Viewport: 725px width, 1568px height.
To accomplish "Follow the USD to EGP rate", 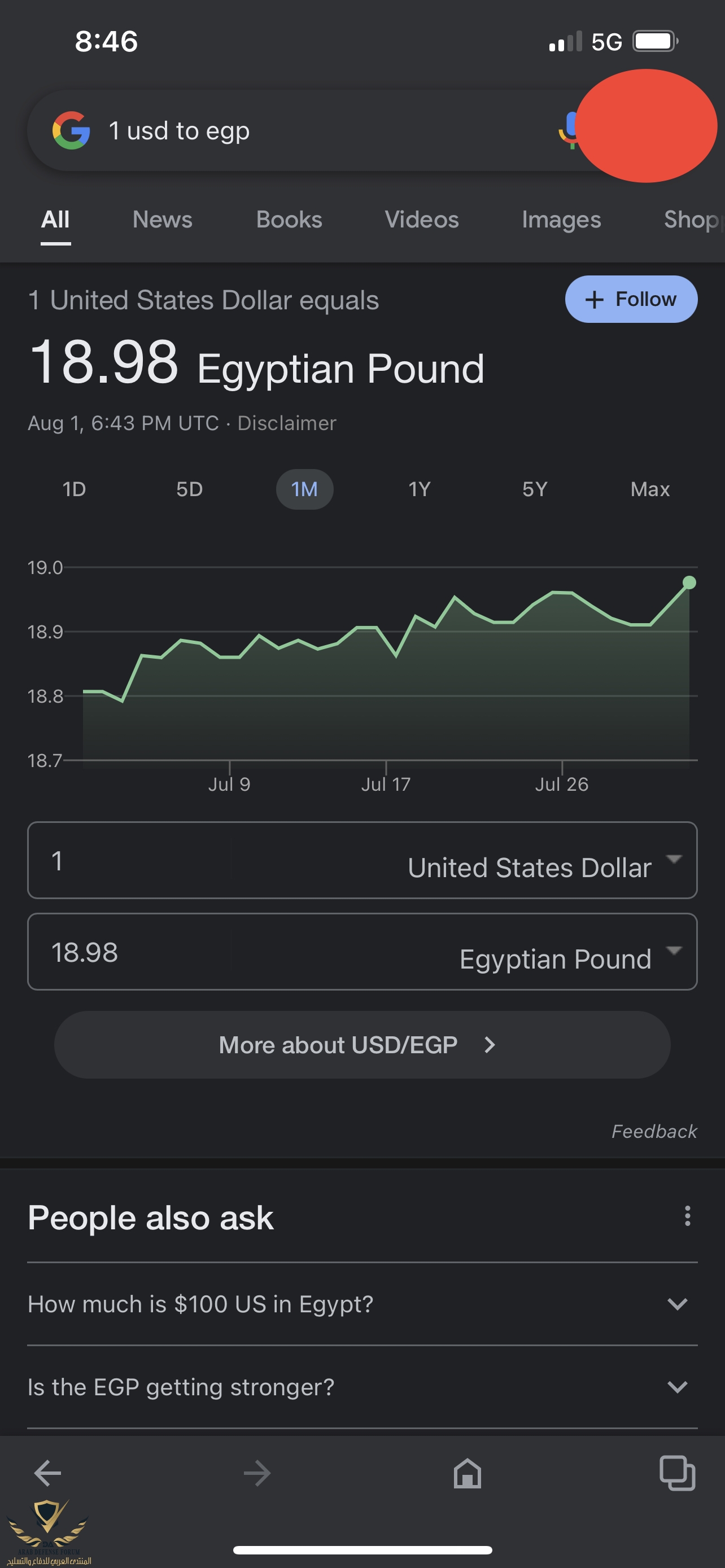I will pos(631,299).
